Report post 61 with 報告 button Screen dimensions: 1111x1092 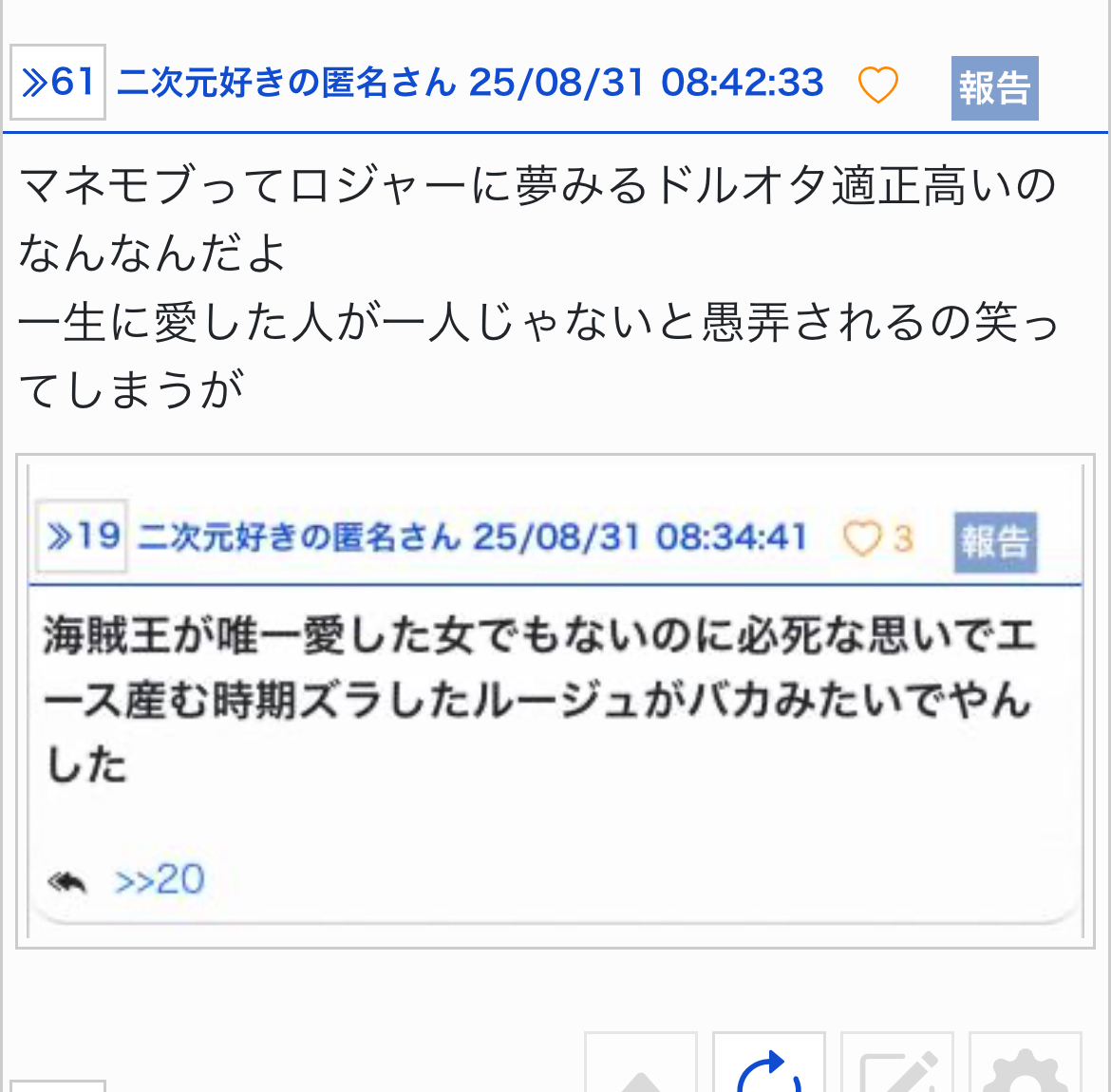(x=994, y=88)
